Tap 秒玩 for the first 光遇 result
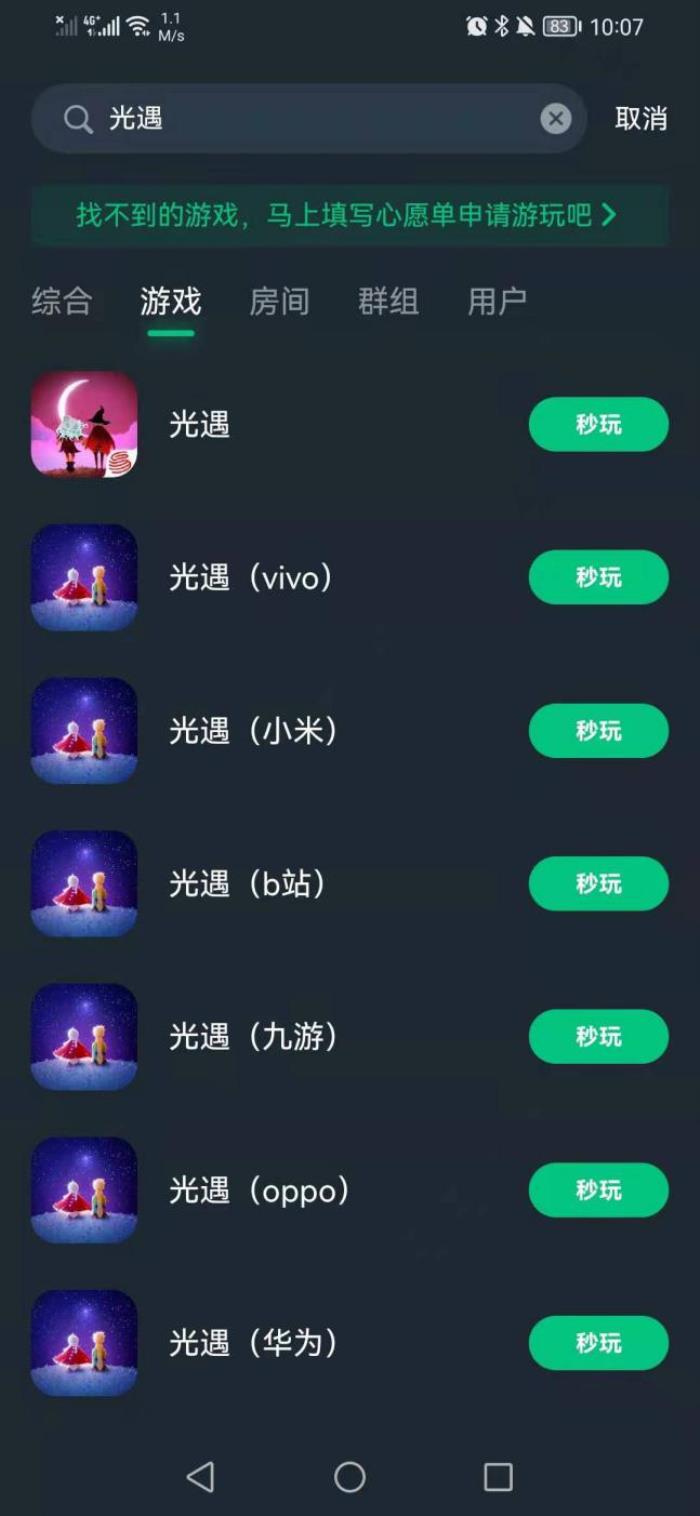The height and width of the screenshot is (1516, 700). (x=598, y=424)
